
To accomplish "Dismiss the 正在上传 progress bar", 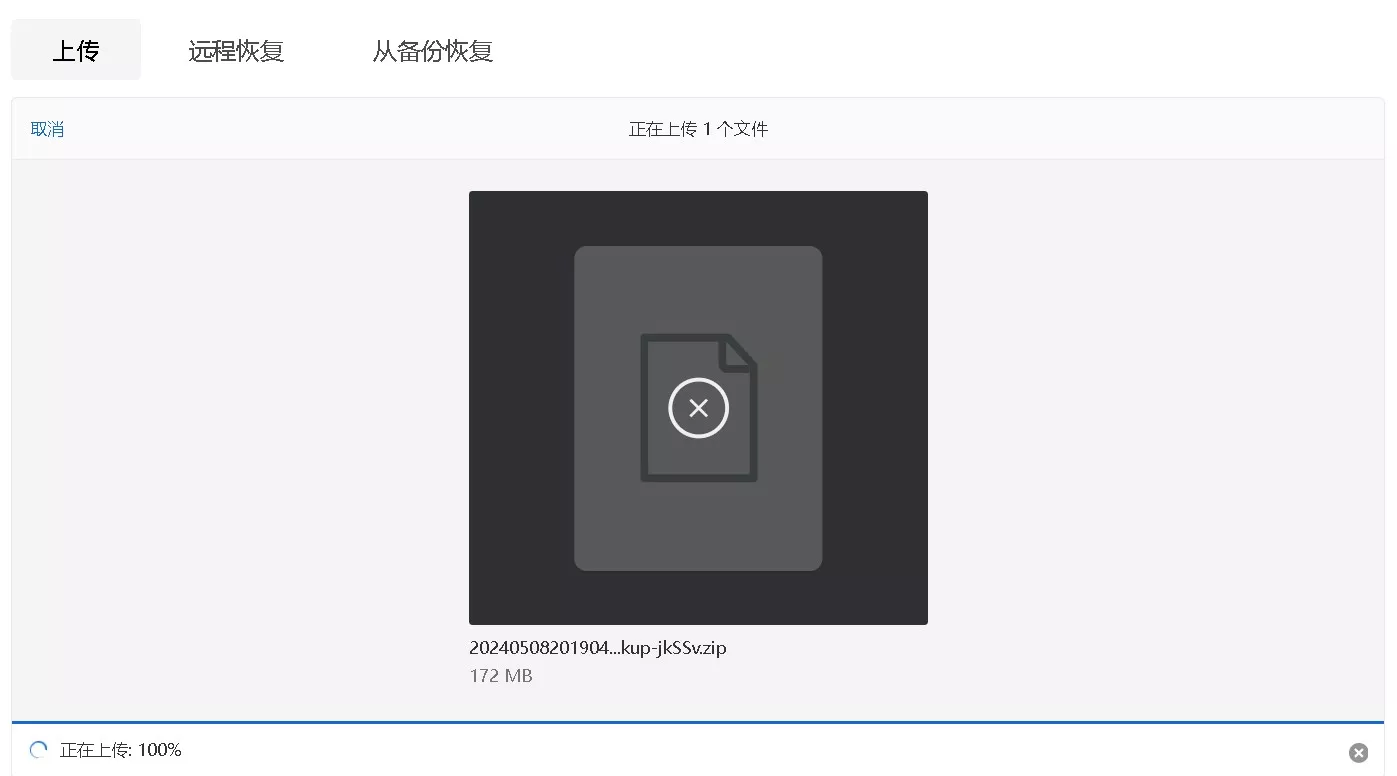I will pyautogui.click(x=1358, y=752).
